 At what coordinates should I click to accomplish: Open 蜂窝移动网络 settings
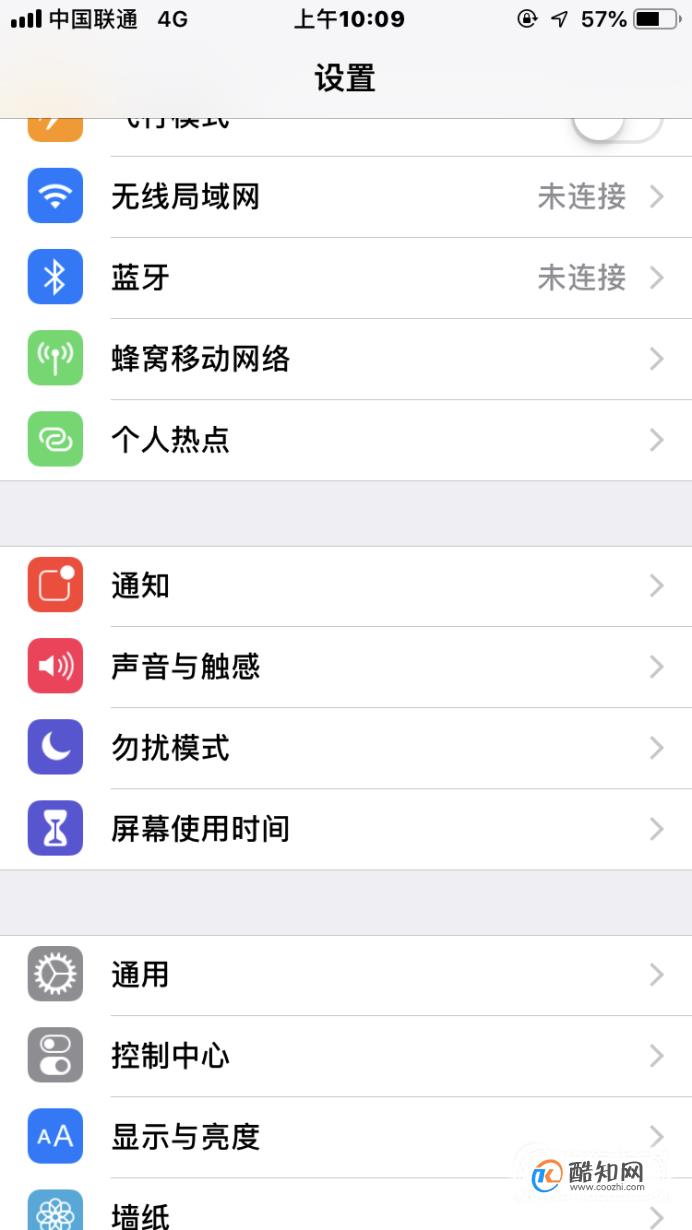coord(346,359)
